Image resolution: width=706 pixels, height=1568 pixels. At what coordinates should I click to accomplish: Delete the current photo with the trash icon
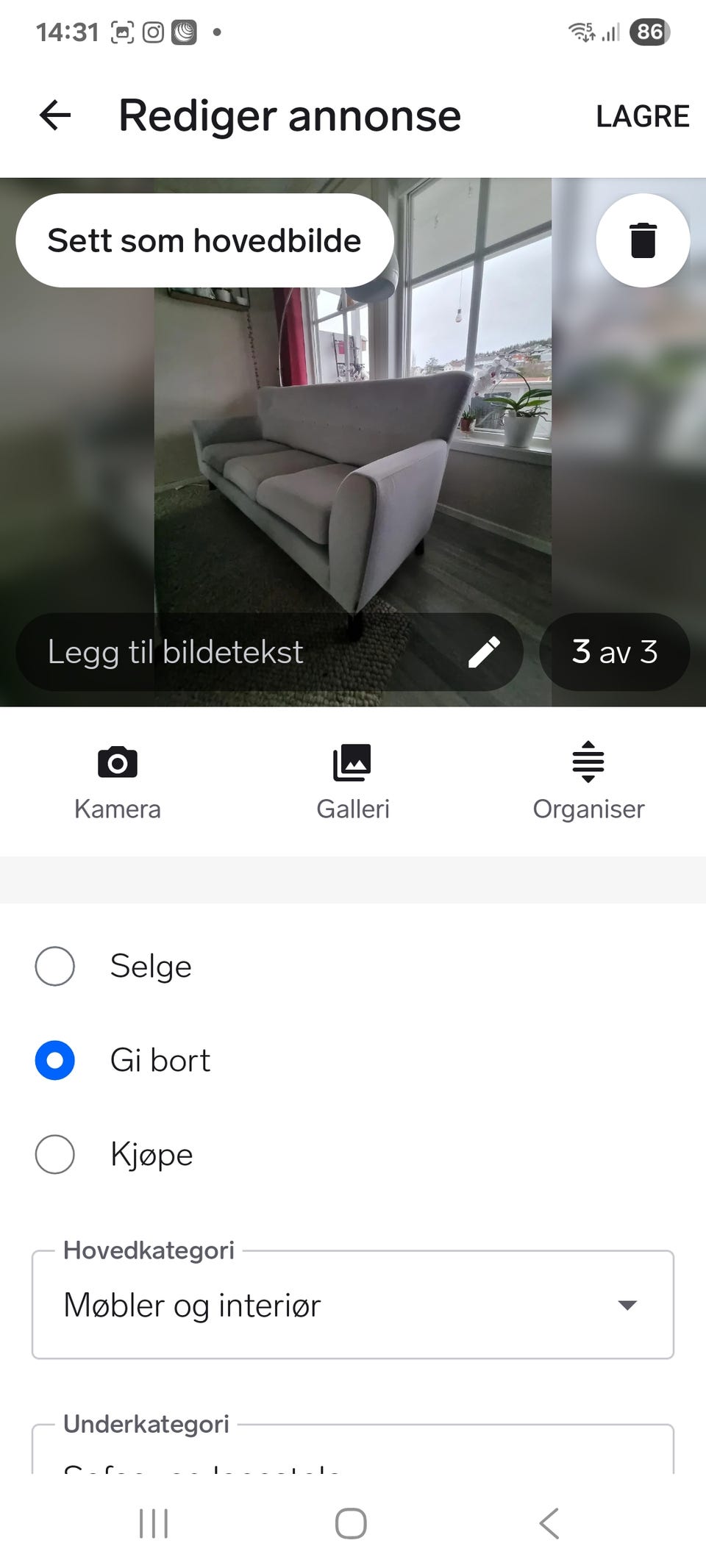point(642,240)
